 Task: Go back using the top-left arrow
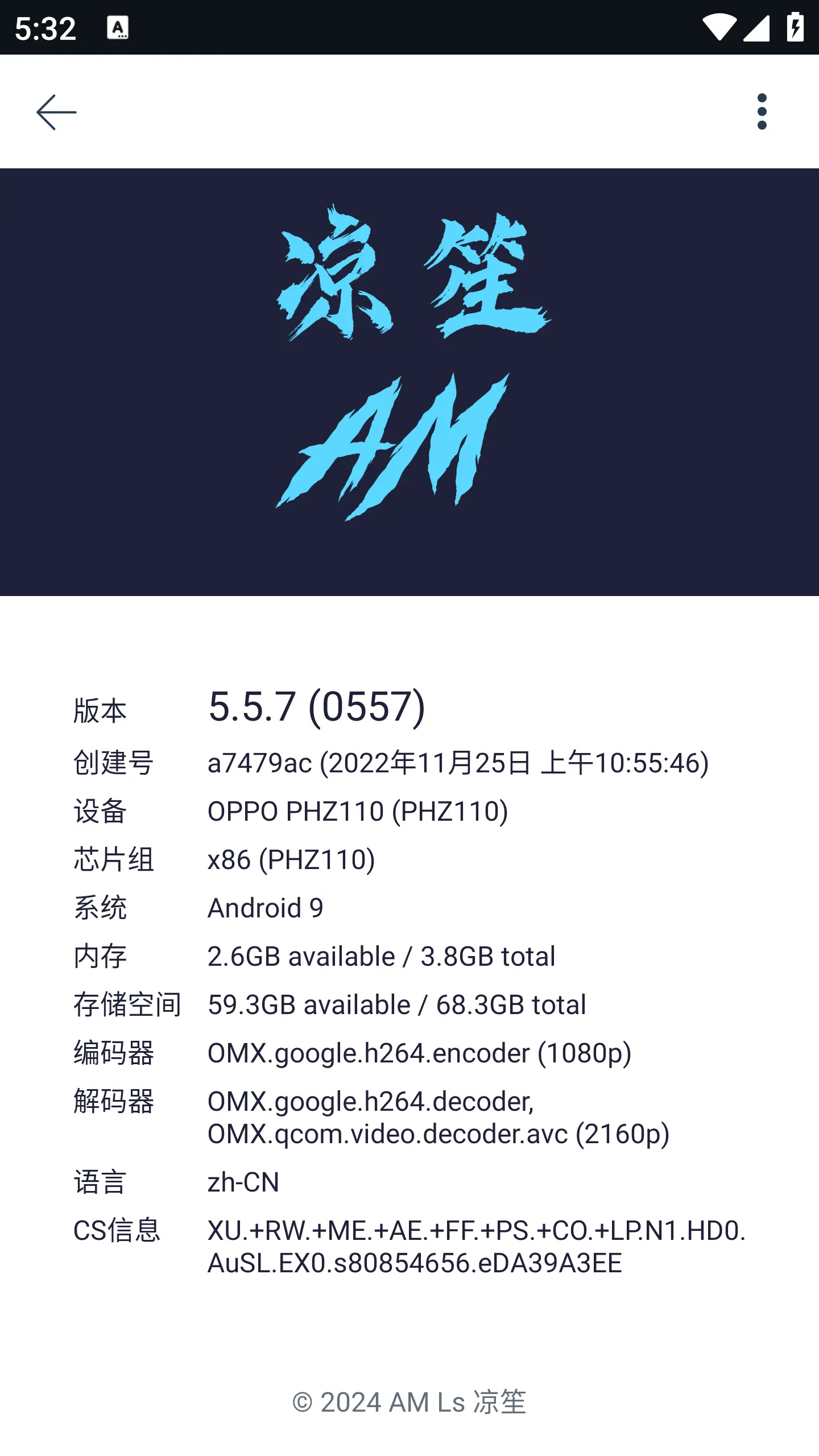[56, 112]
